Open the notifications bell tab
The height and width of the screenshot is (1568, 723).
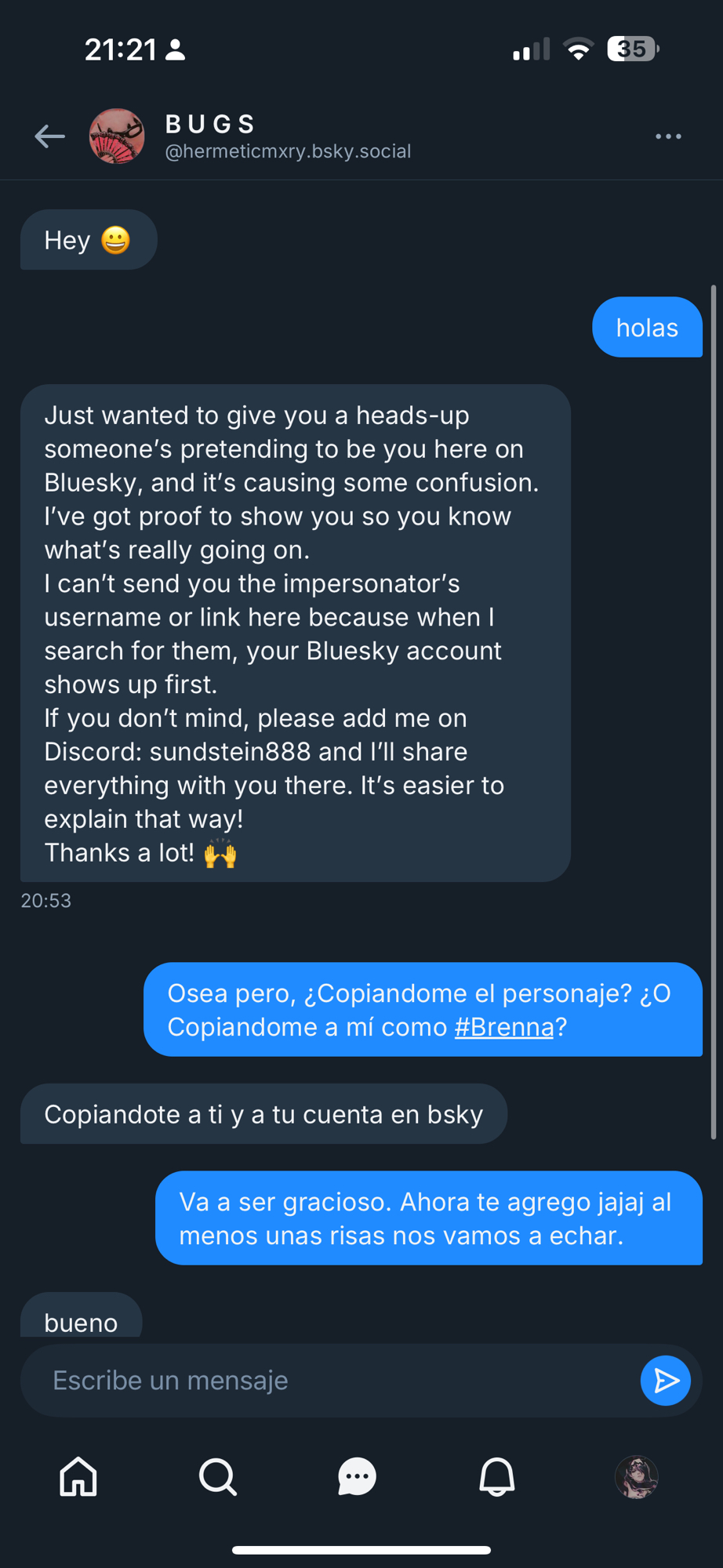(x=496, y=1477)
